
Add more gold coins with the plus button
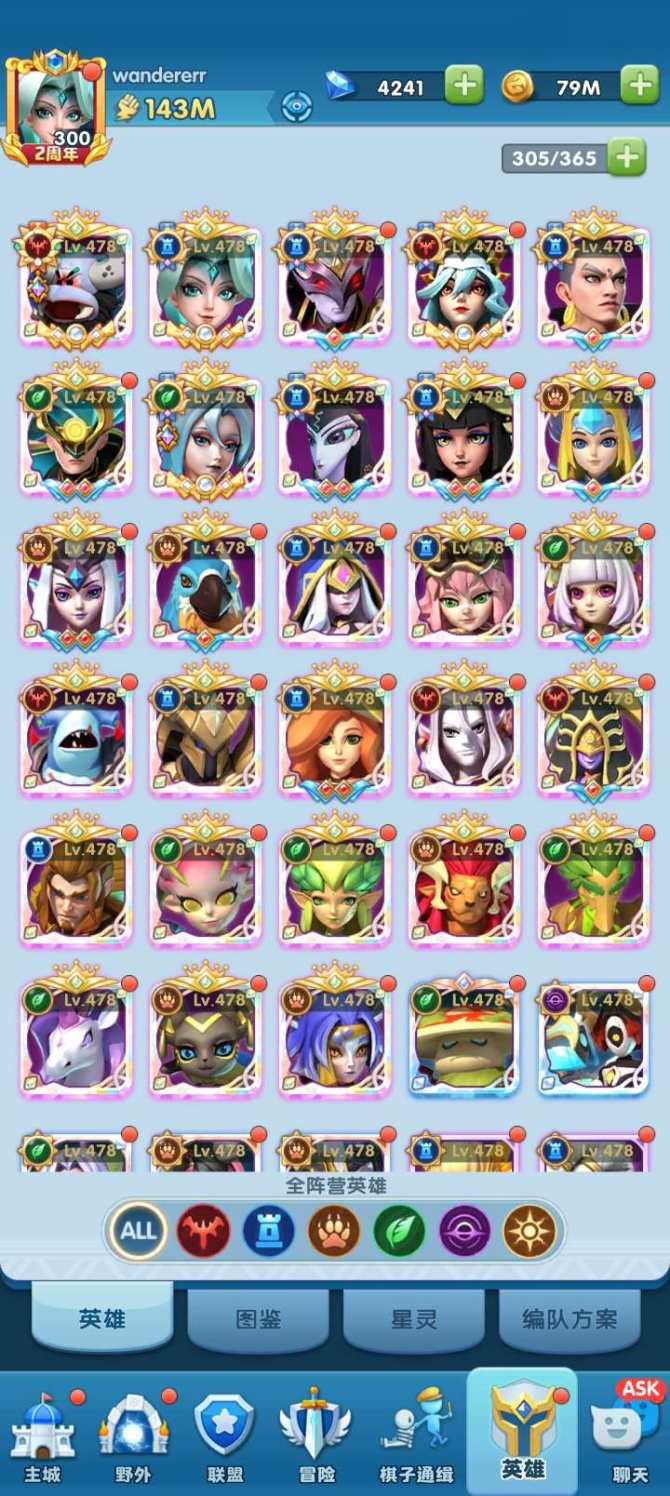point(639,86)
